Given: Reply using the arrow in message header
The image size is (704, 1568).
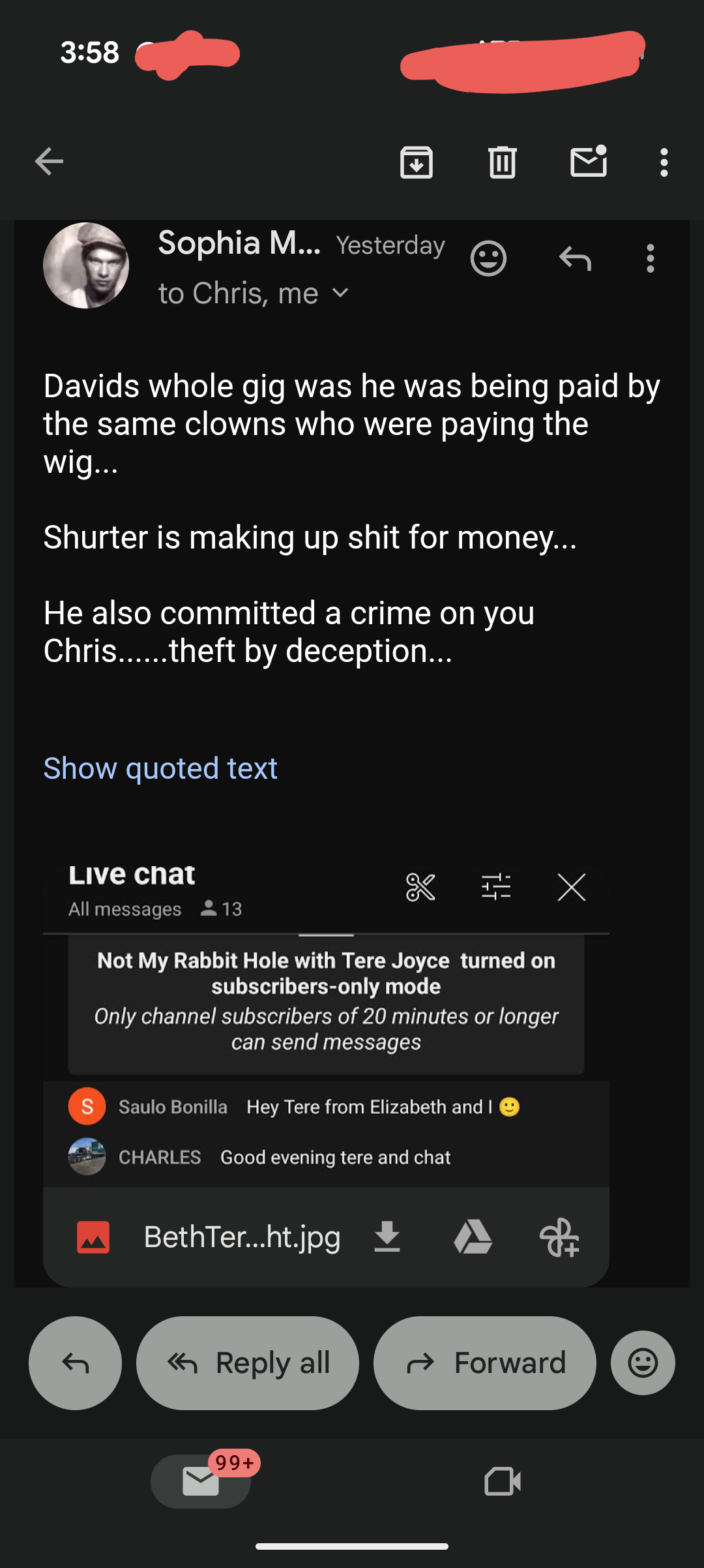Looking at the screenshot, I should [x=575, y=259].
